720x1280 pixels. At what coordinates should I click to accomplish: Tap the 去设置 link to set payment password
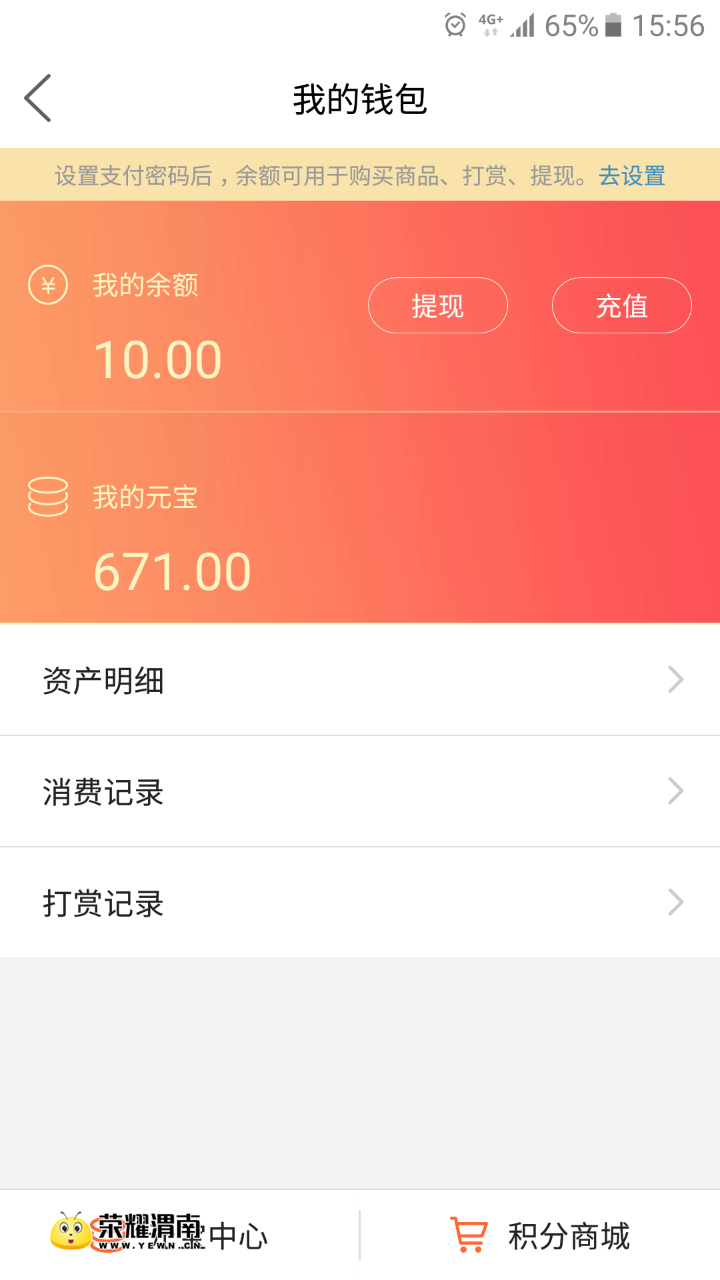[x=631, y=177]
